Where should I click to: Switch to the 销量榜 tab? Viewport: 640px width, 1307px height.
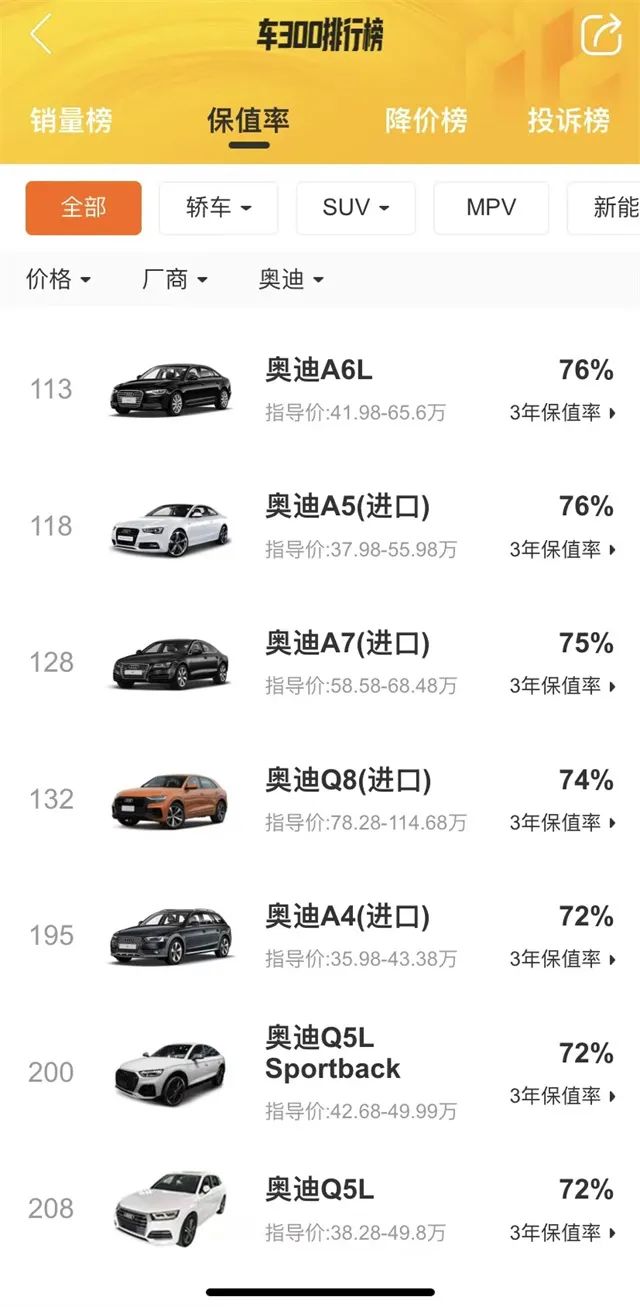click(x=71, y=121)
